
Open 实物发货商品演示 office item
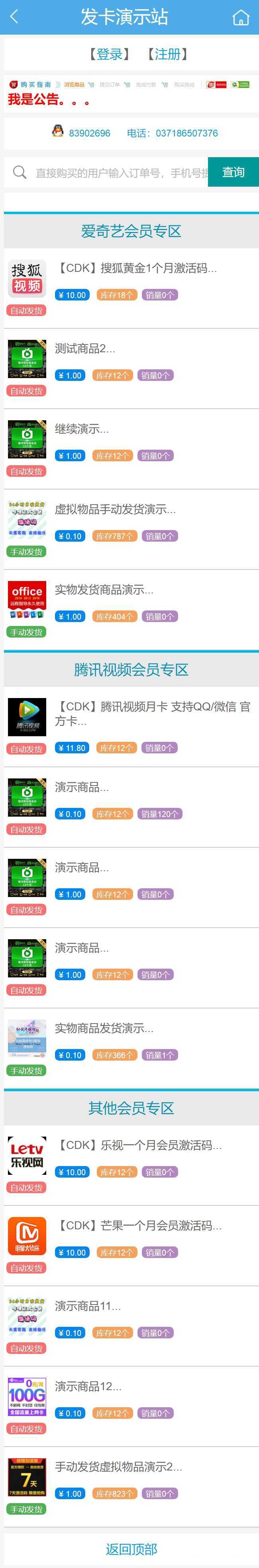click(x=104, y=590)
